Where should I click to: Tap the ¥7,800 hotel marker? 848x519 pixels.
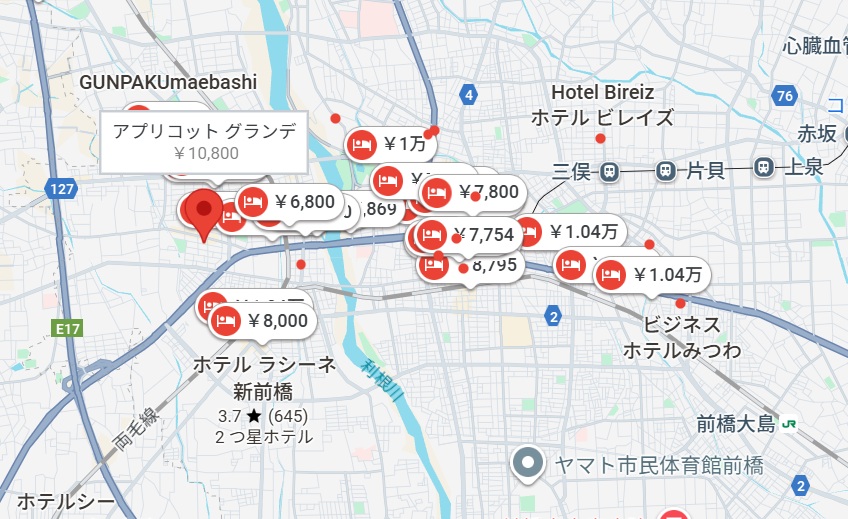point(472,192)
